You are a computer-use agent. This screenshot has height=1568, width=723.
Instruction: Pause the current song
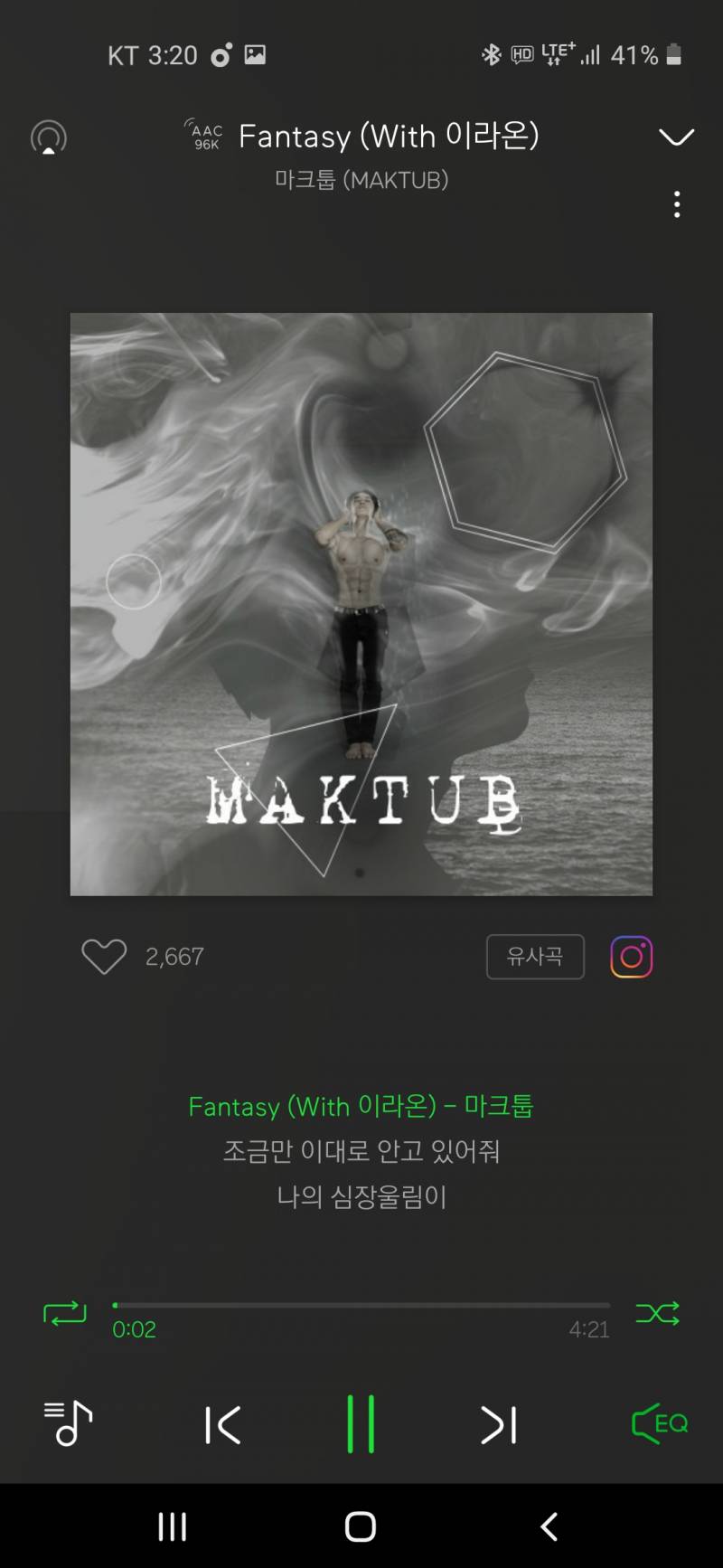click(x=361, y=1424)
